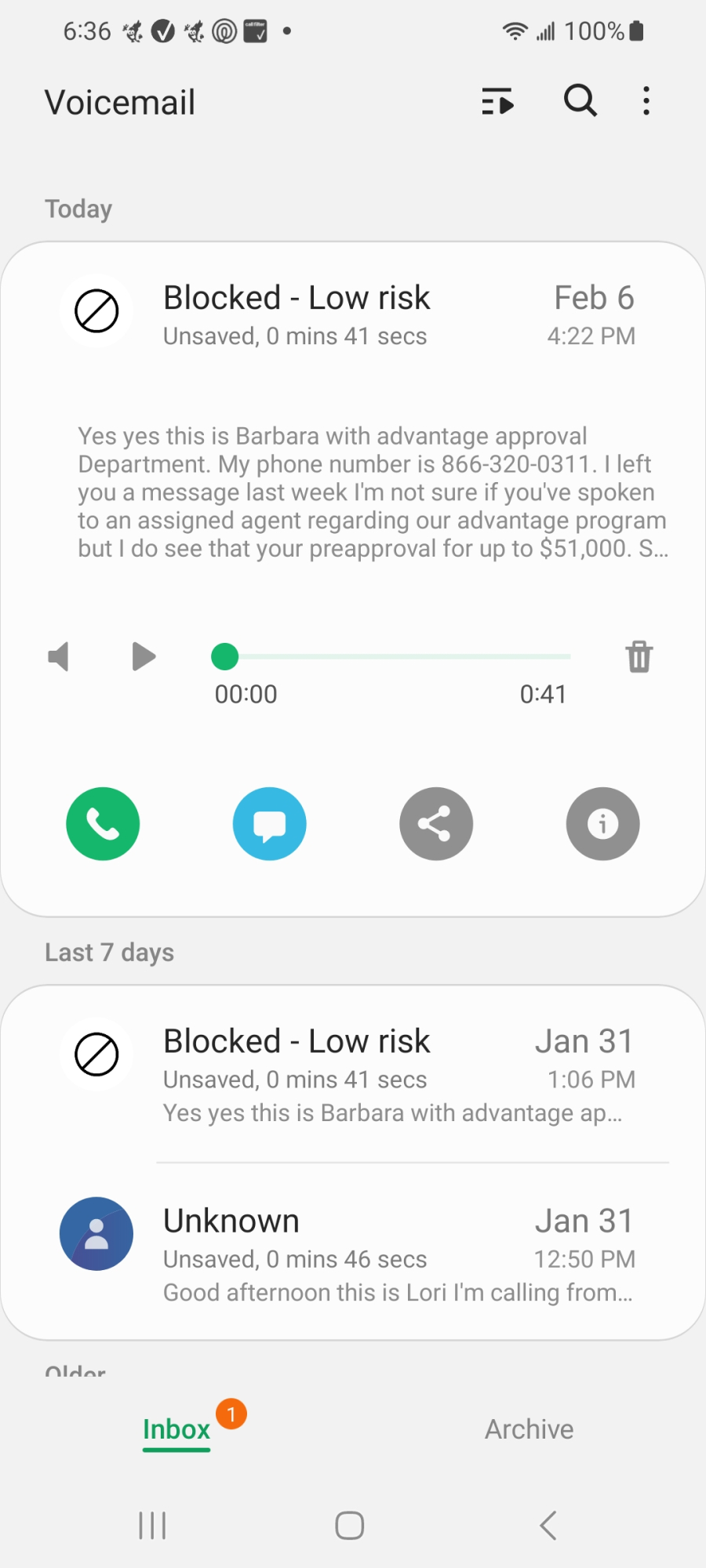This screenshot has height=1568, width=706.
Task: Open the Unknown voicemail from Lori
Action: [x=353, y=1252]
